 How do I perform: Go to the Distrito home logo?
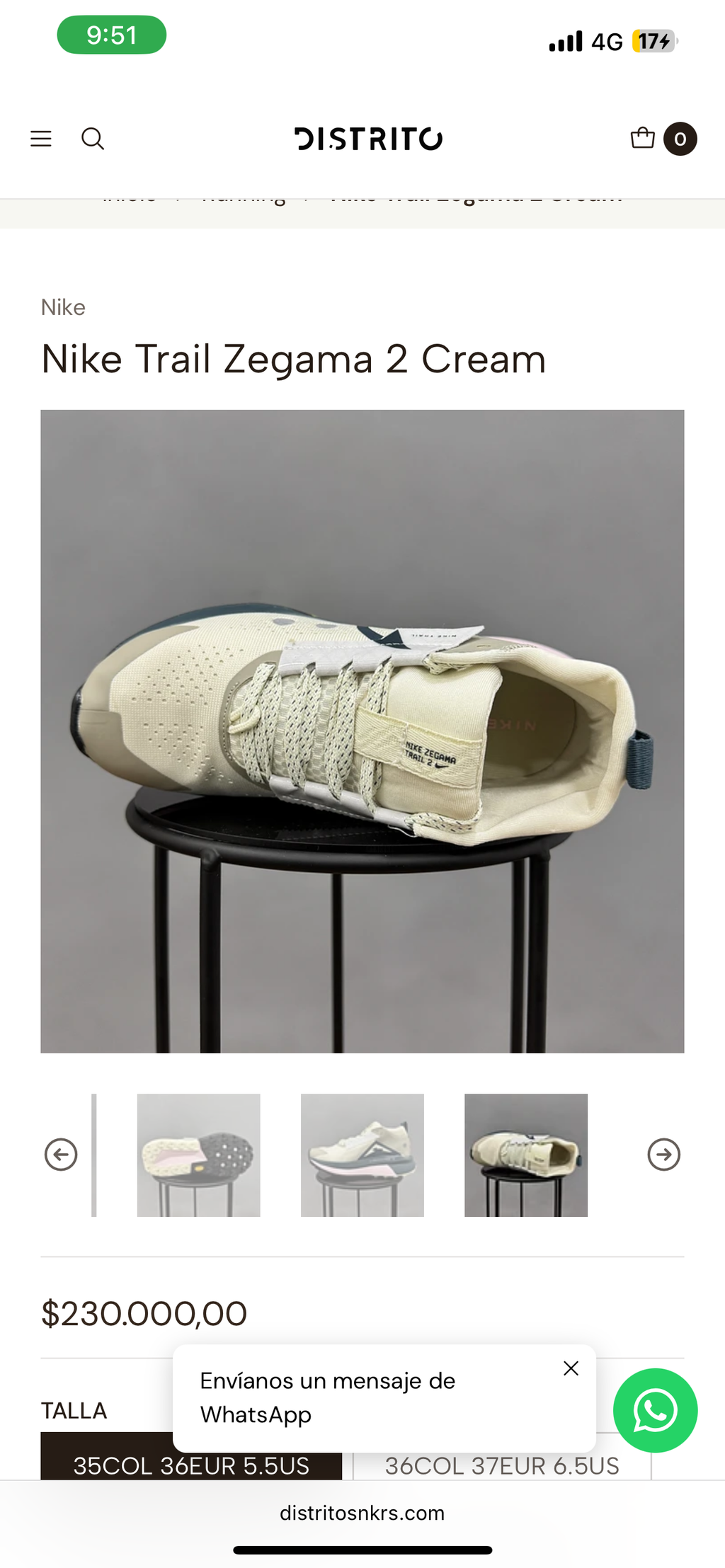tap(368, 139)
